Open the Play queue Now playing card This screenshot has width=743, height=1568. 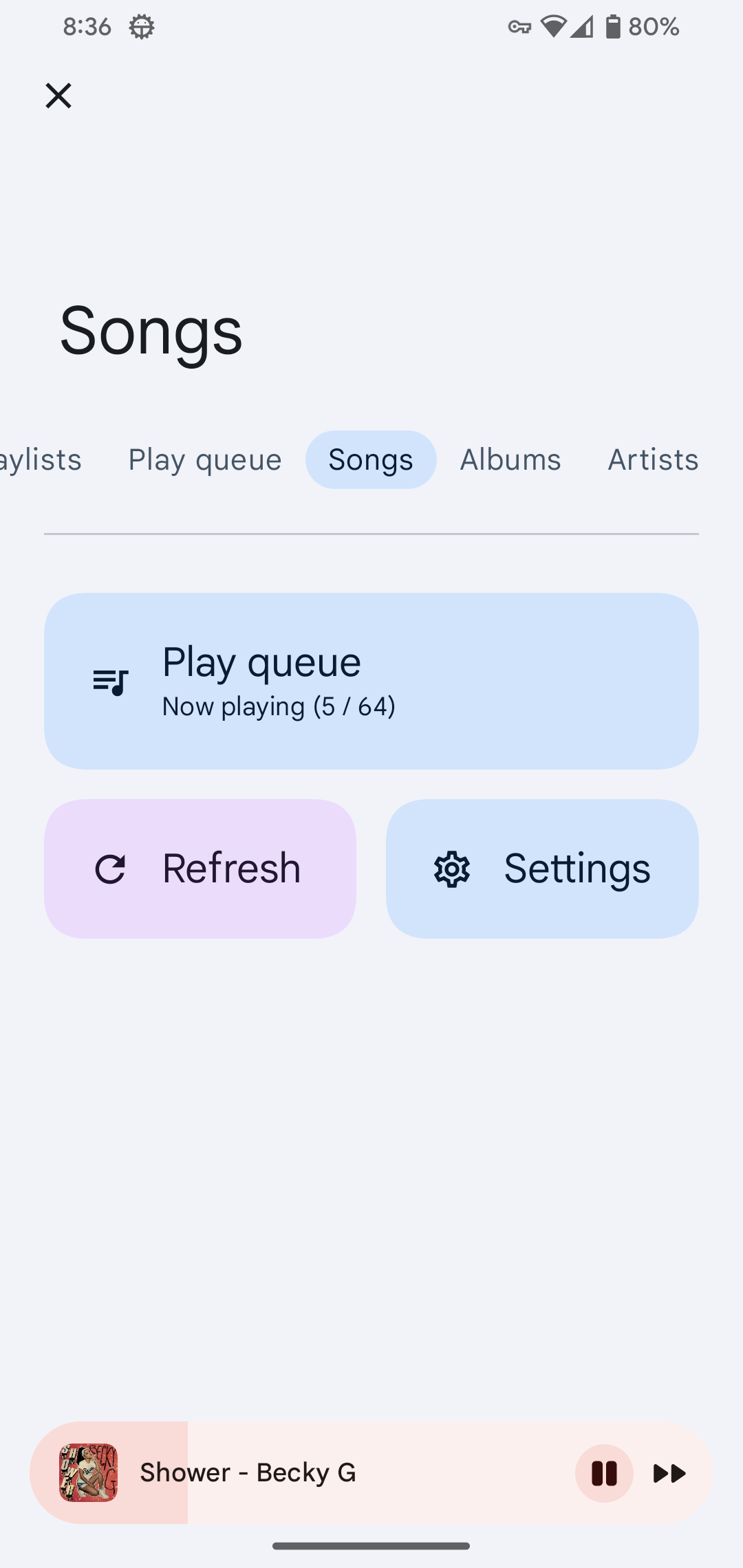371,681
